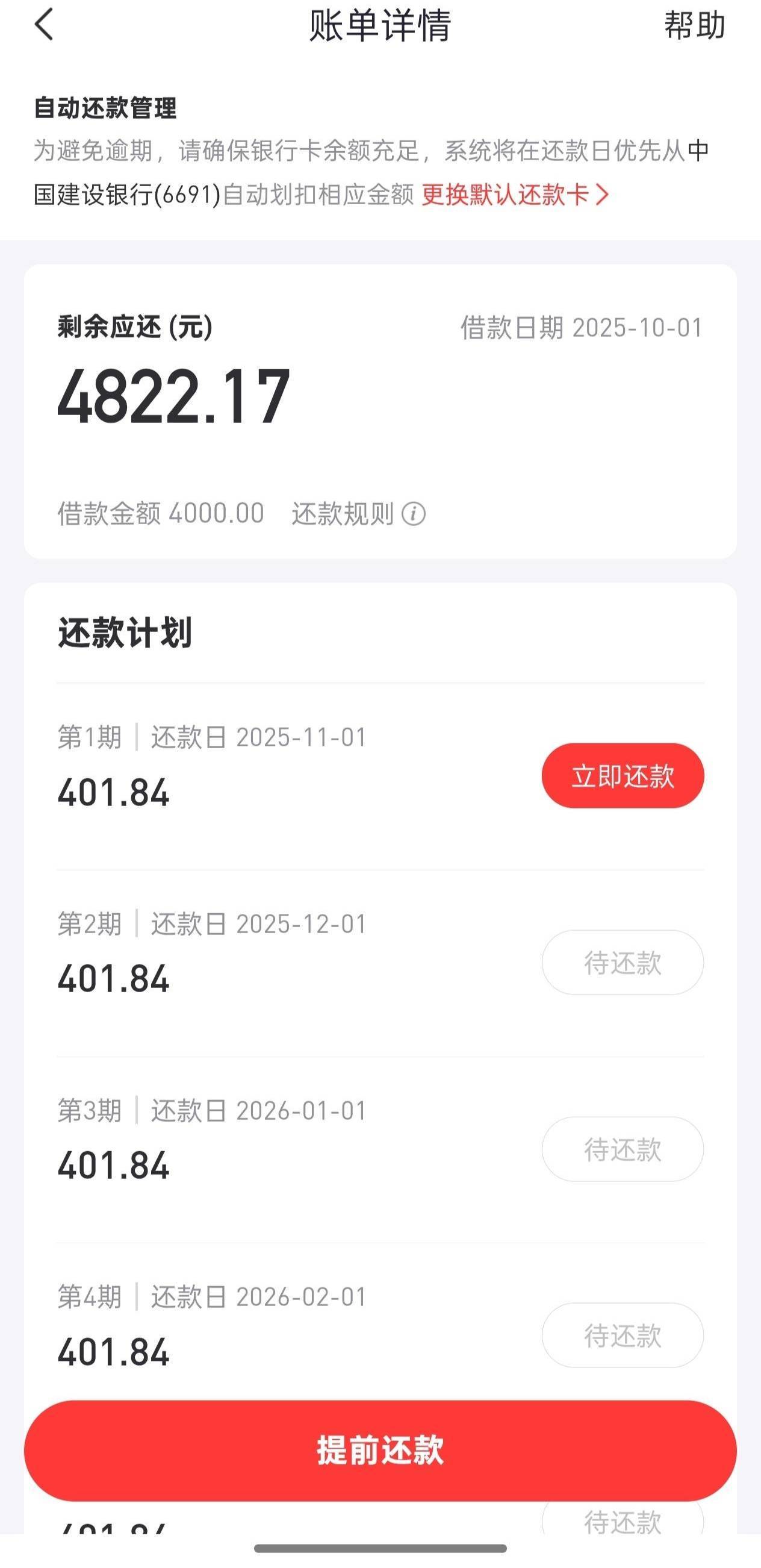Open the 更换默认还款卡 link
The image size is (761, 1568).
(x=514, y=195)
